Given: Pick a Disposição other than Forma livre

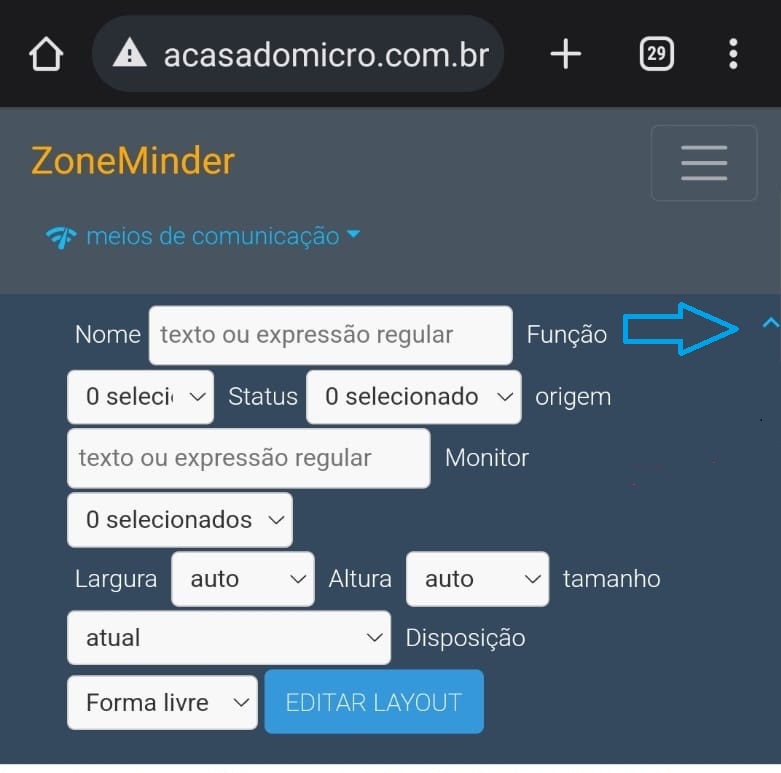Looking at the screenshot, I should [161, 702].
